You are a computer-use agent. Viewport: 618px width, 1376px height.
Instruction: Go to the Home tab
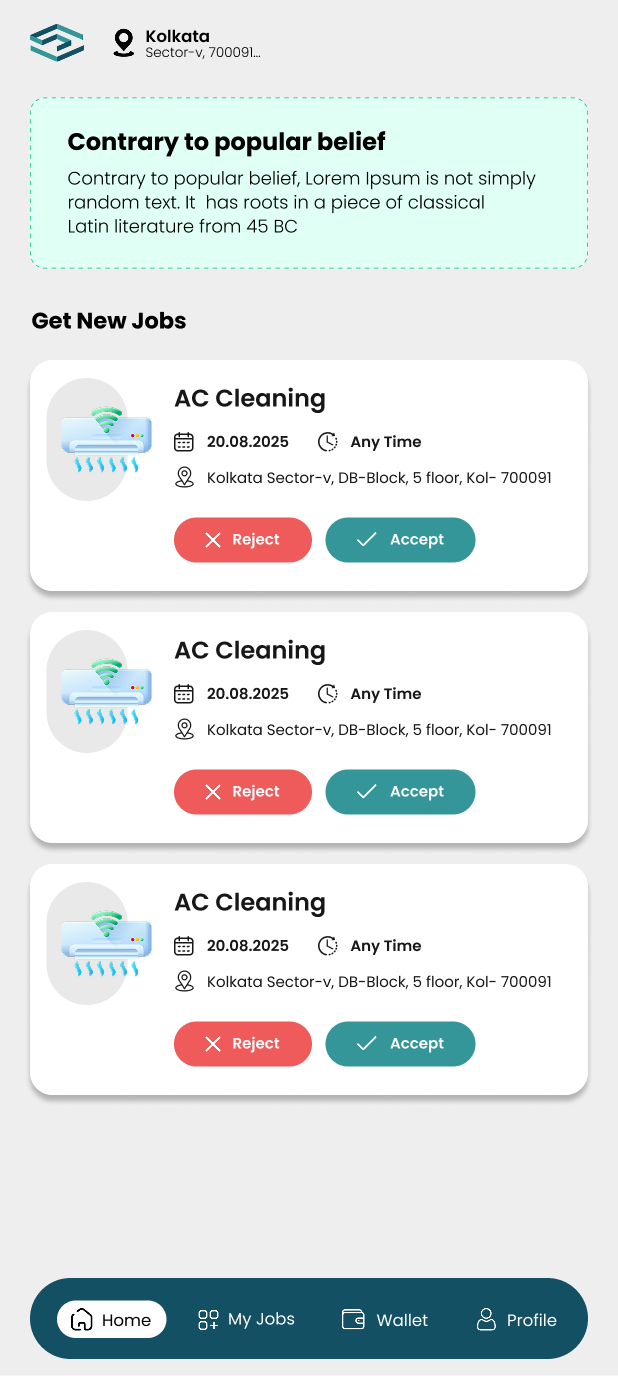112,1319
